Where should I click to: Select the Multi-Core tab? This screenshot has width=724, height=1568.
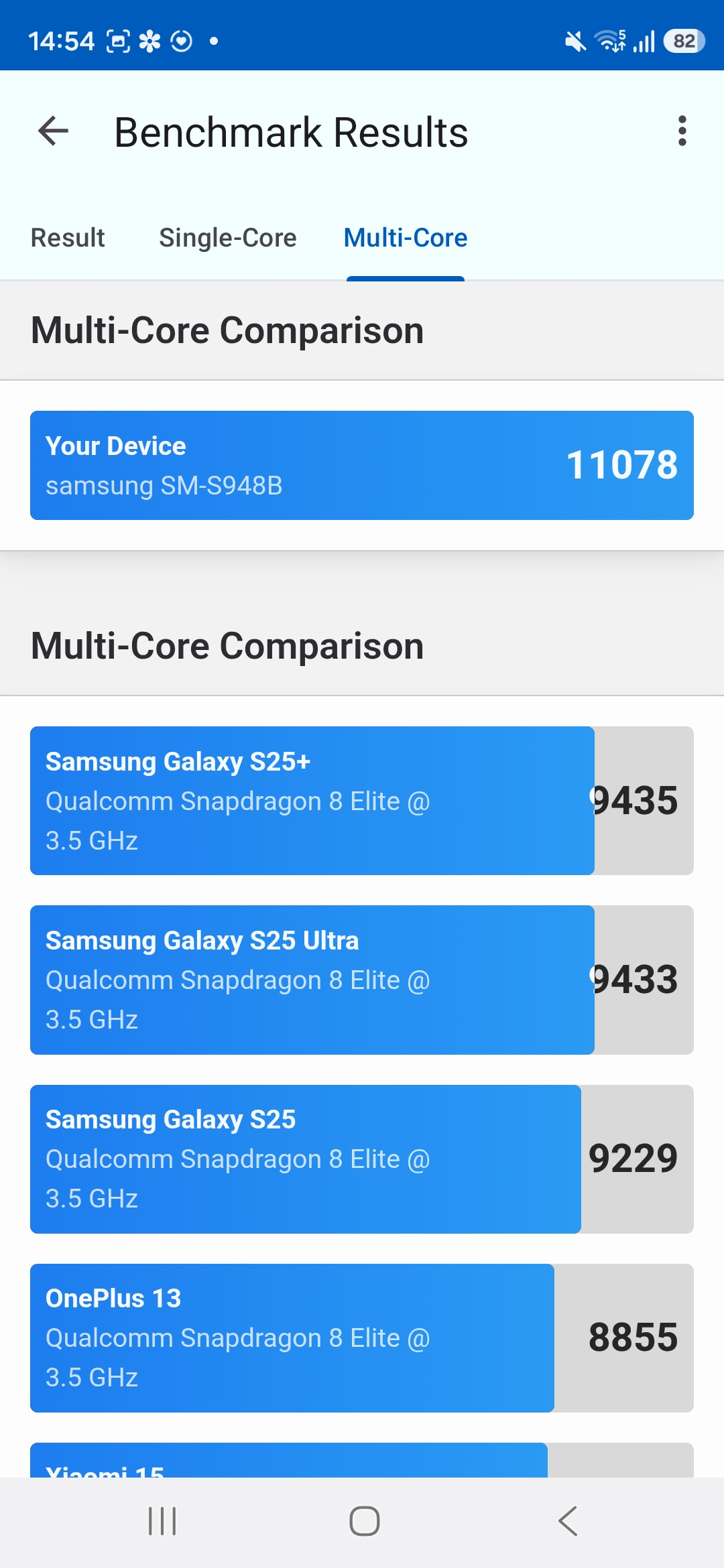pos(405,238)
